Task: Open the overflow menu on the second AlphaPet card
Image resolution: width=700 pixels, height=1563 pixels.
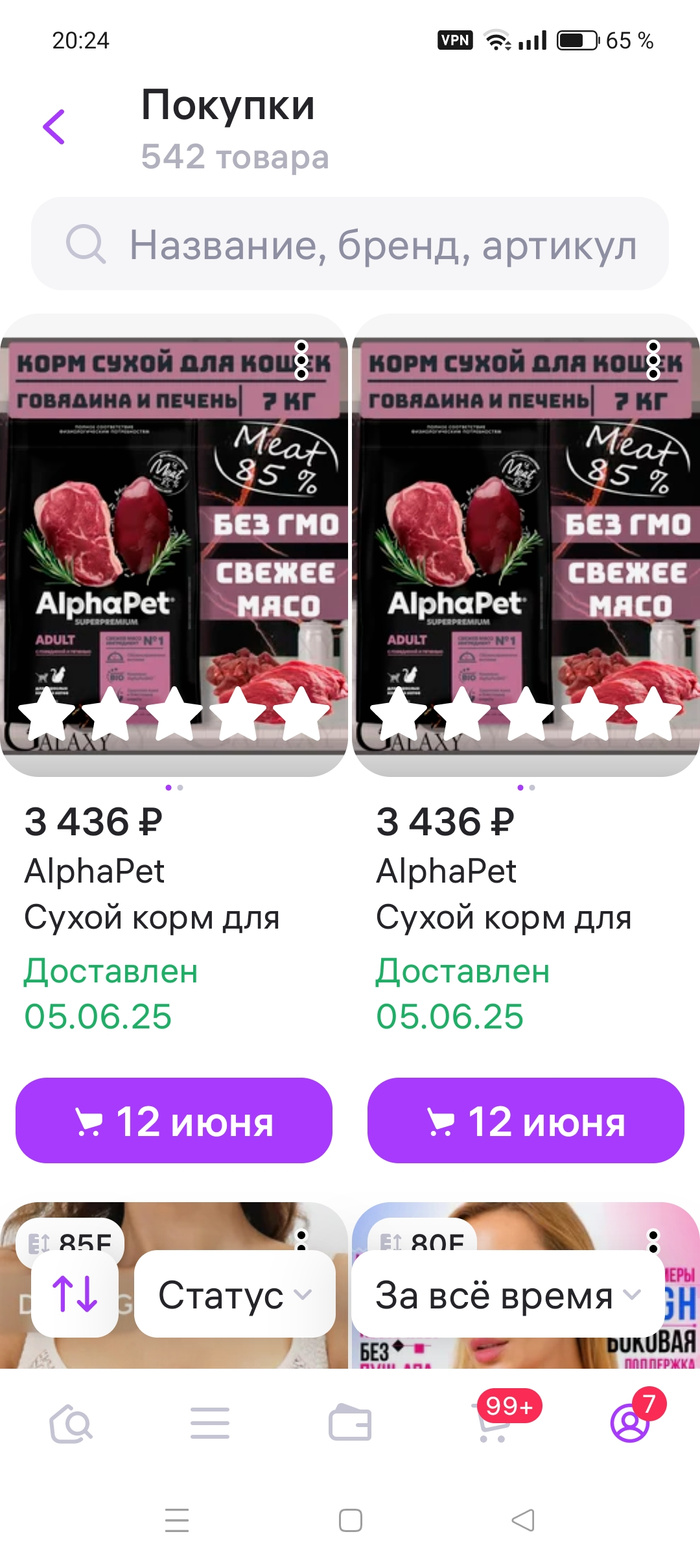Action: (x=653, y=360)
